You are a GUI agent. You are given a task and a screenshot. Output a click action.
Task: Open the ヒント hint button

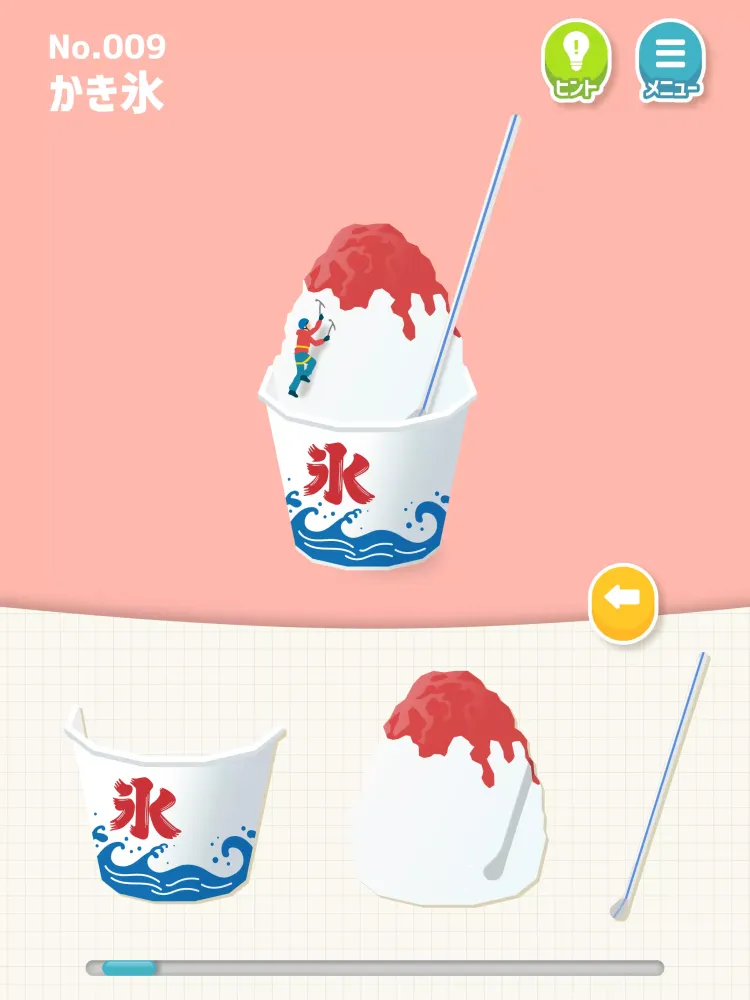pyautogui.click(x=576, y=61)
